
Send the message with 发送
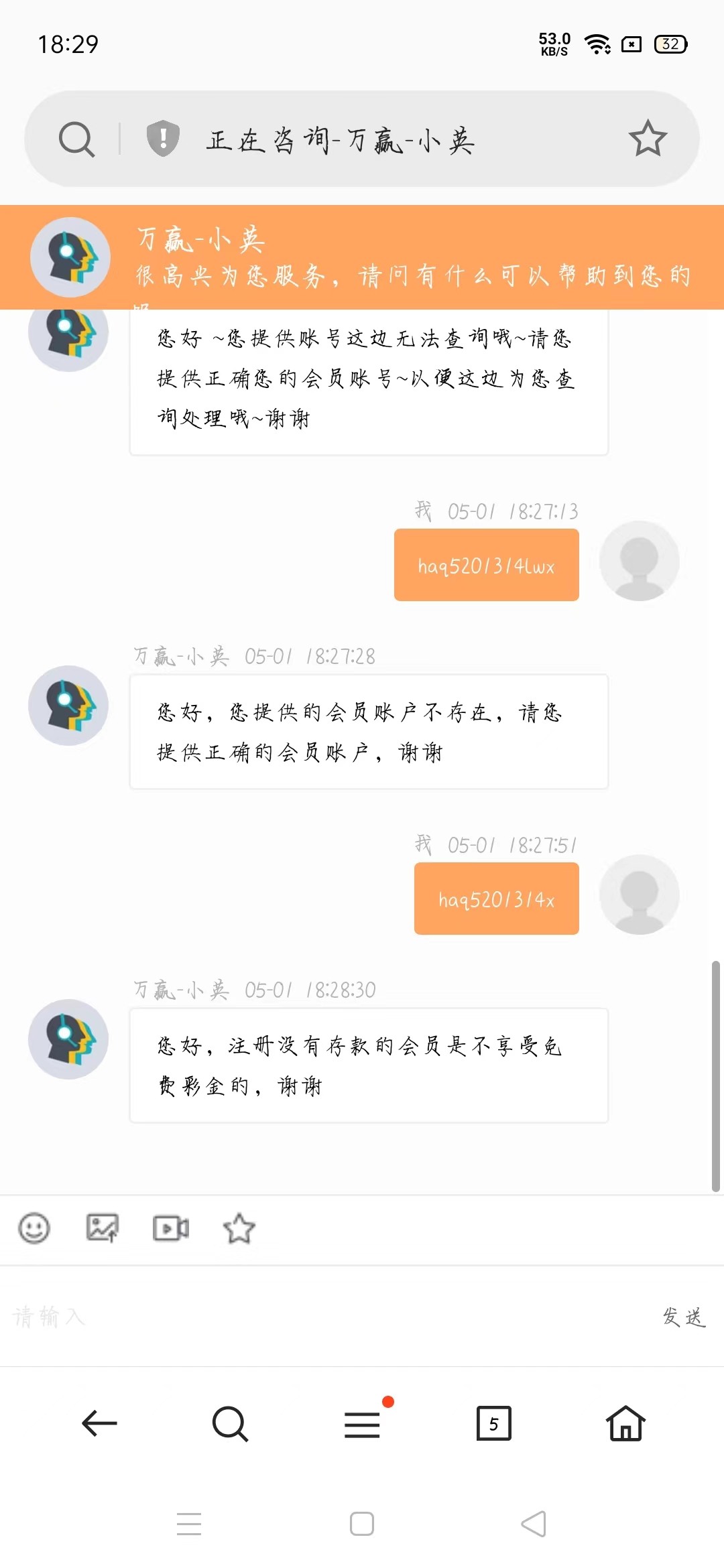point(684,1317)
